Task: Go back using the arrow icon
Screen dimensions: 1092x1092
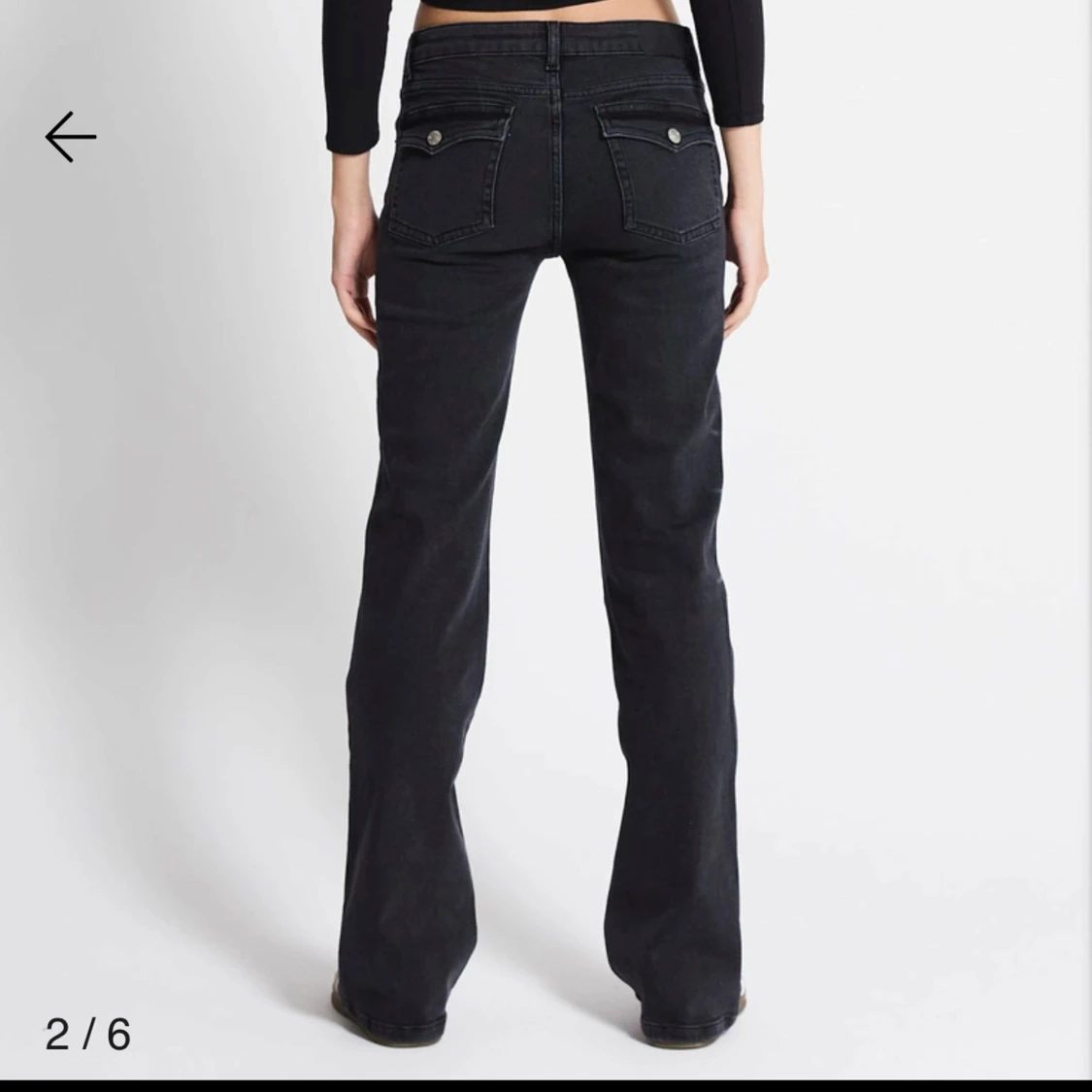Action: pyautogui.click(x=71, y=137)
